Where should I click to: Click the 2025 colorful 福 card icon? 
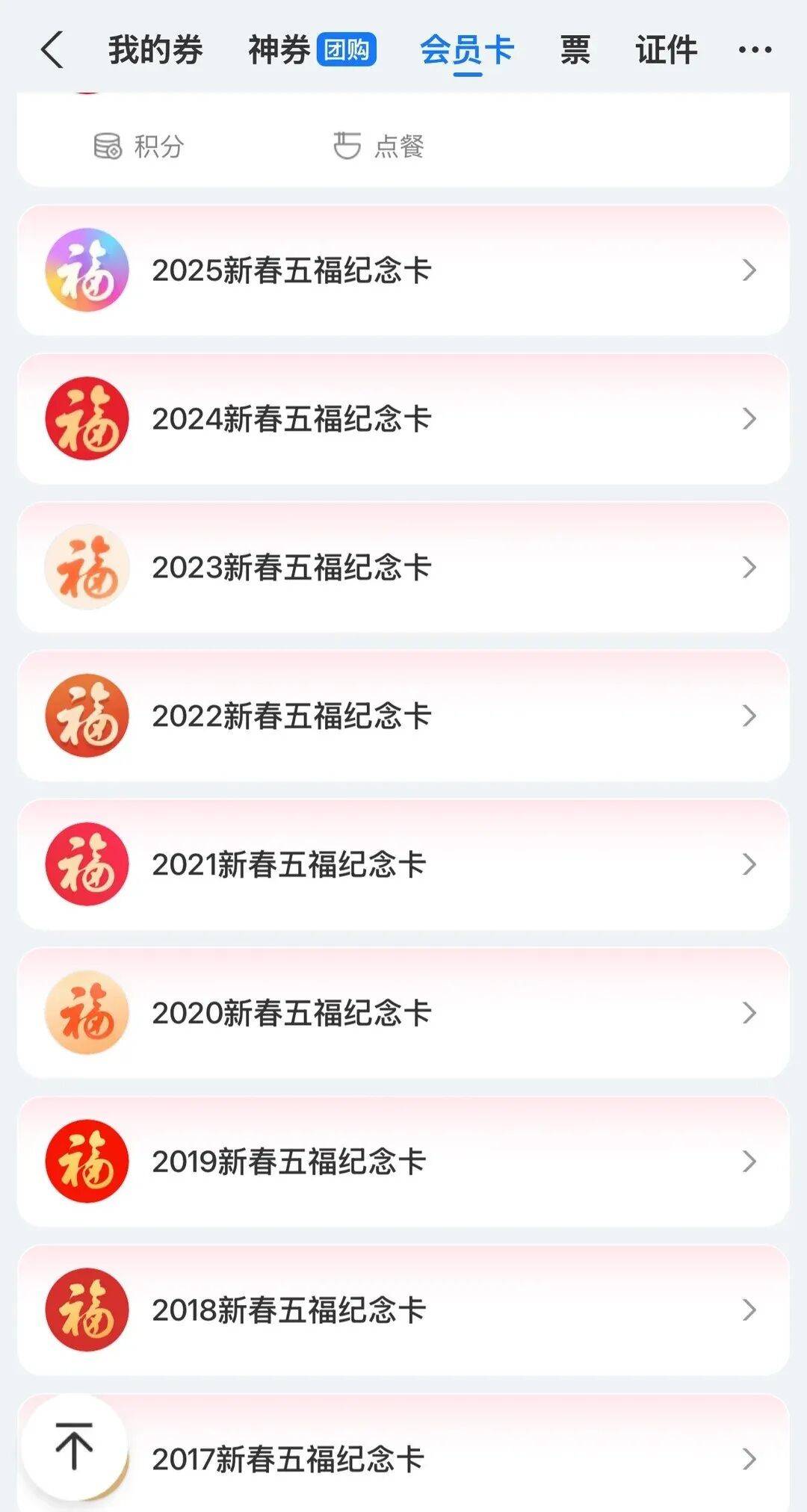(86, 270)
